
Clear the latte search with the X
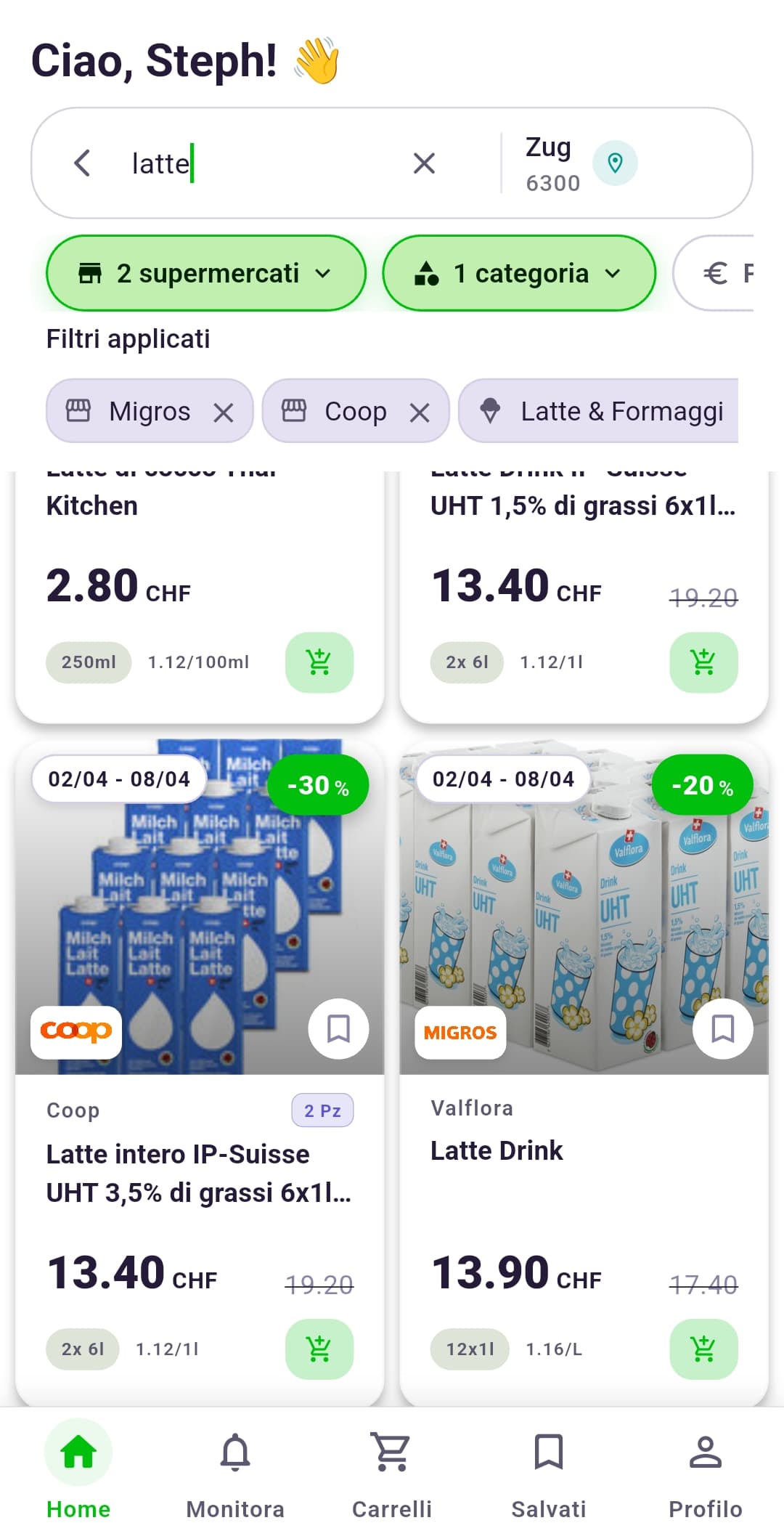(x=424, y=163)
